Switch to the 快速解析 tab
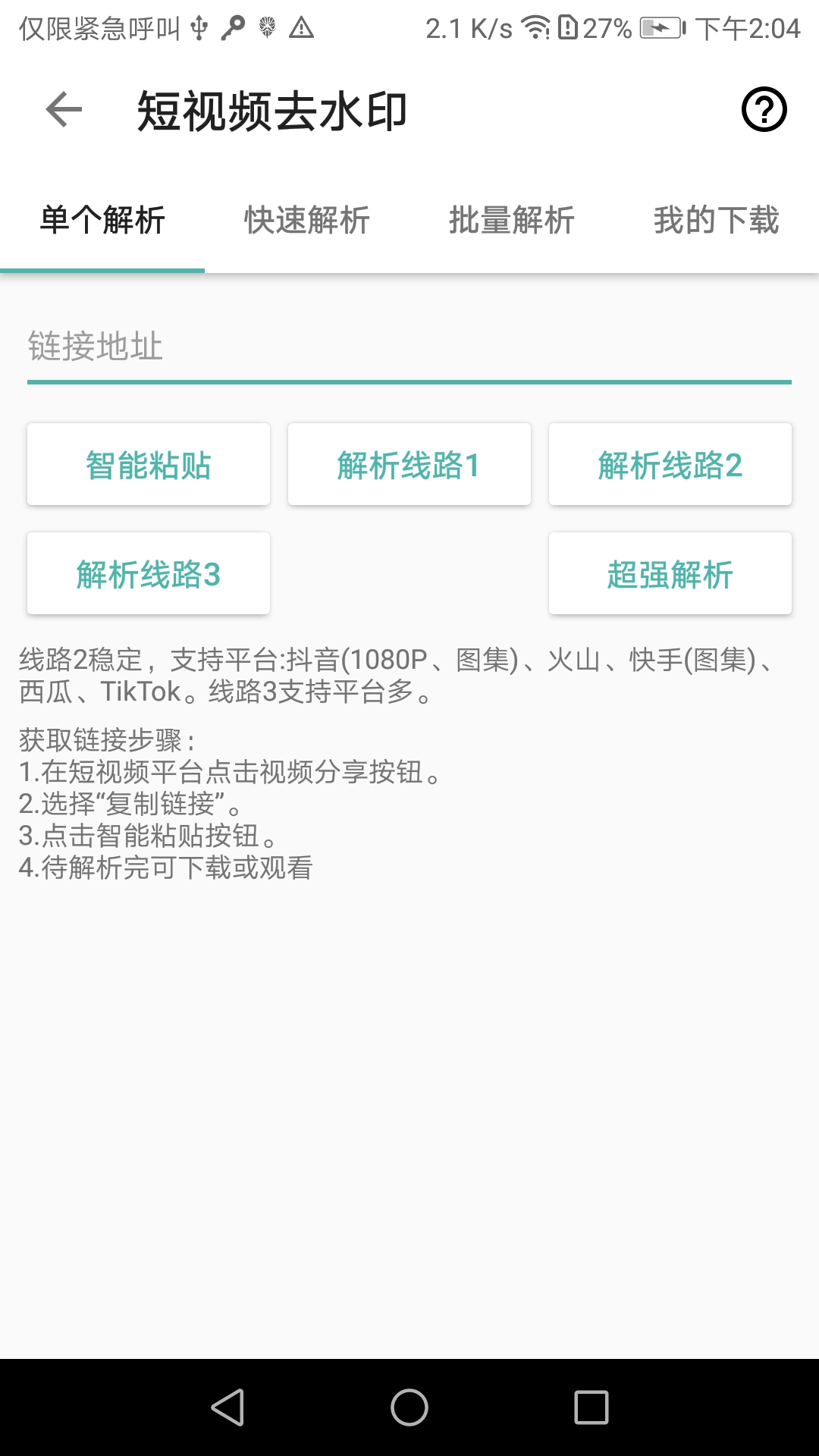The width and height of the screenshot is (819, 1456). pyautogui.click(x=307, y=221)
